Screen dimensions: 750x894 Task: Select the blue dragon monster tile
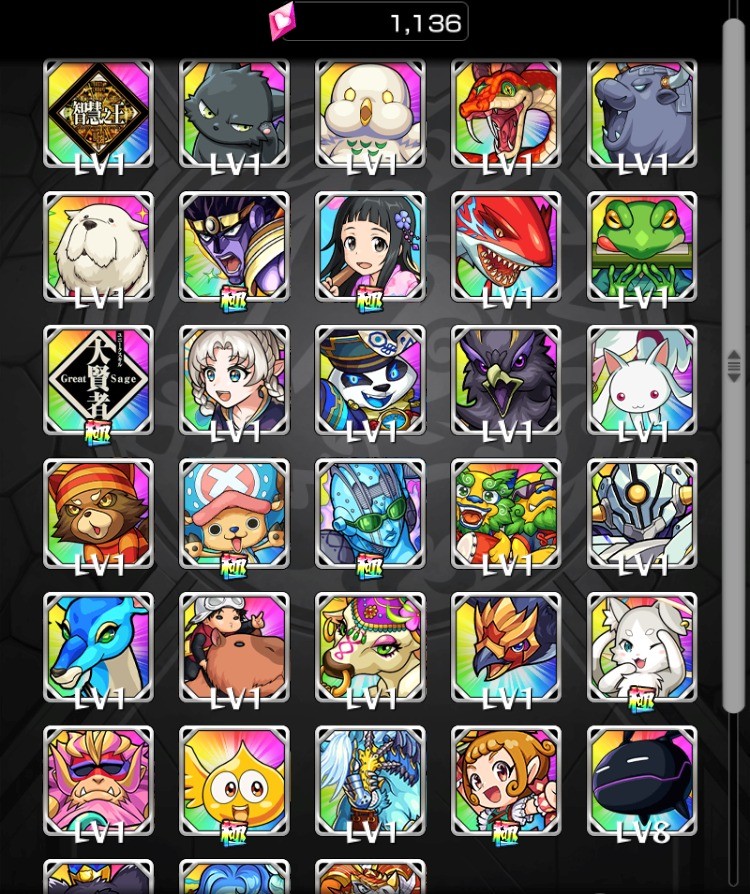98,647
